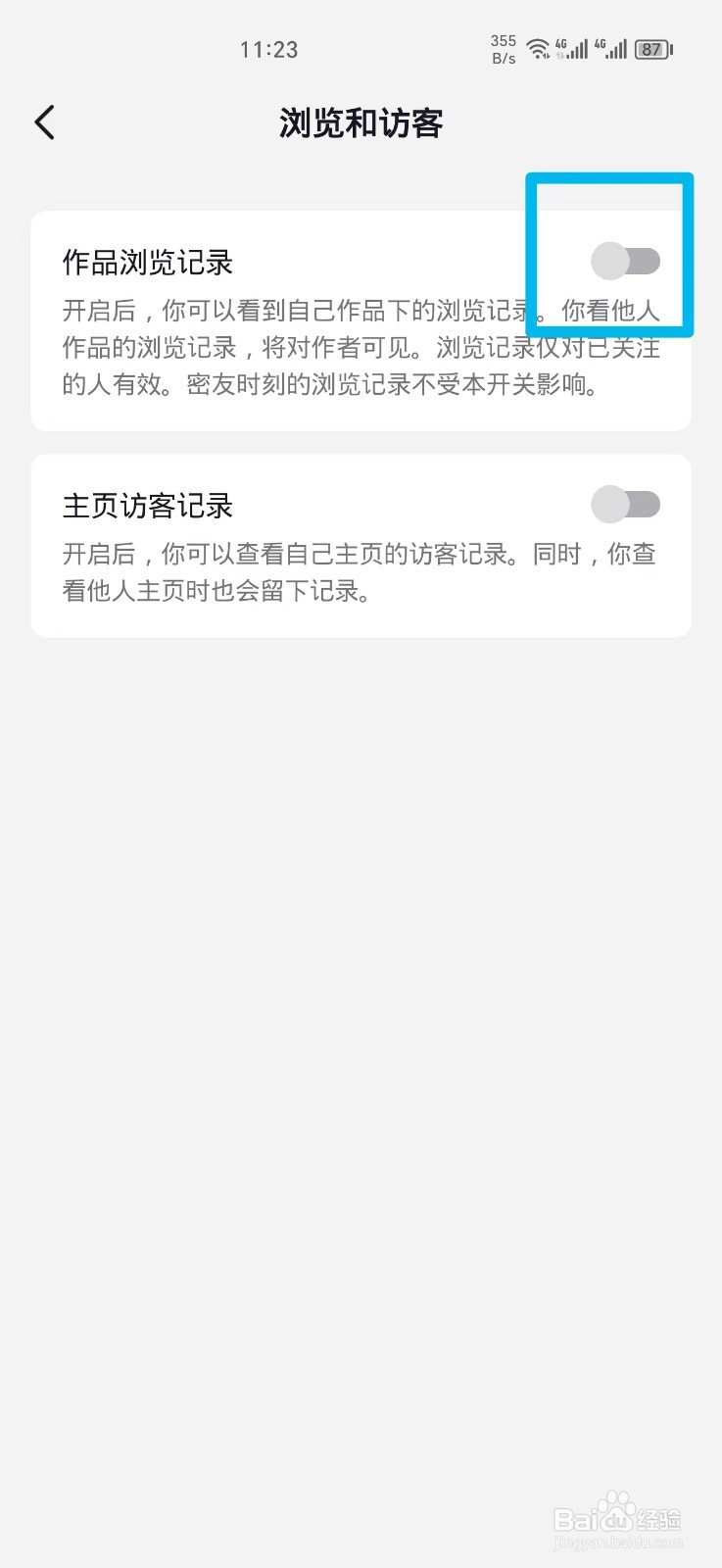
Task: Click the 主页访客记录 settings card
Action: pyautogui.click(x=361, y=539)
